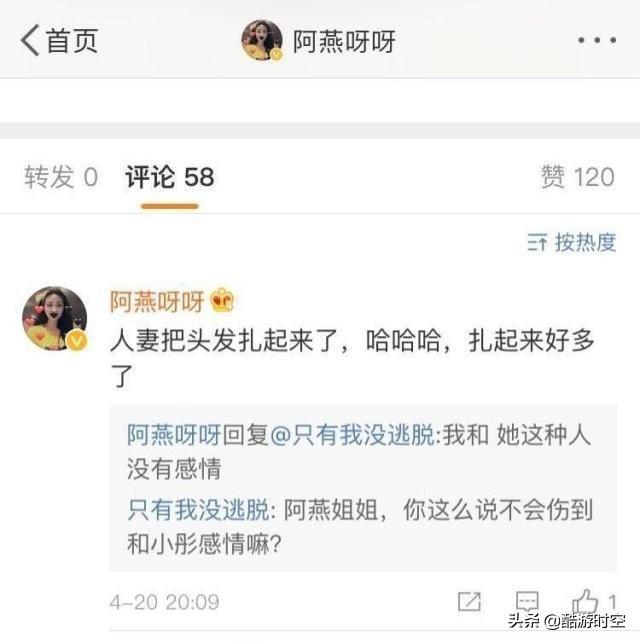Screen dimensions: 640x643
Task: Open @只有我没逃脱 mention in the reply
Action: pos(351,435)
